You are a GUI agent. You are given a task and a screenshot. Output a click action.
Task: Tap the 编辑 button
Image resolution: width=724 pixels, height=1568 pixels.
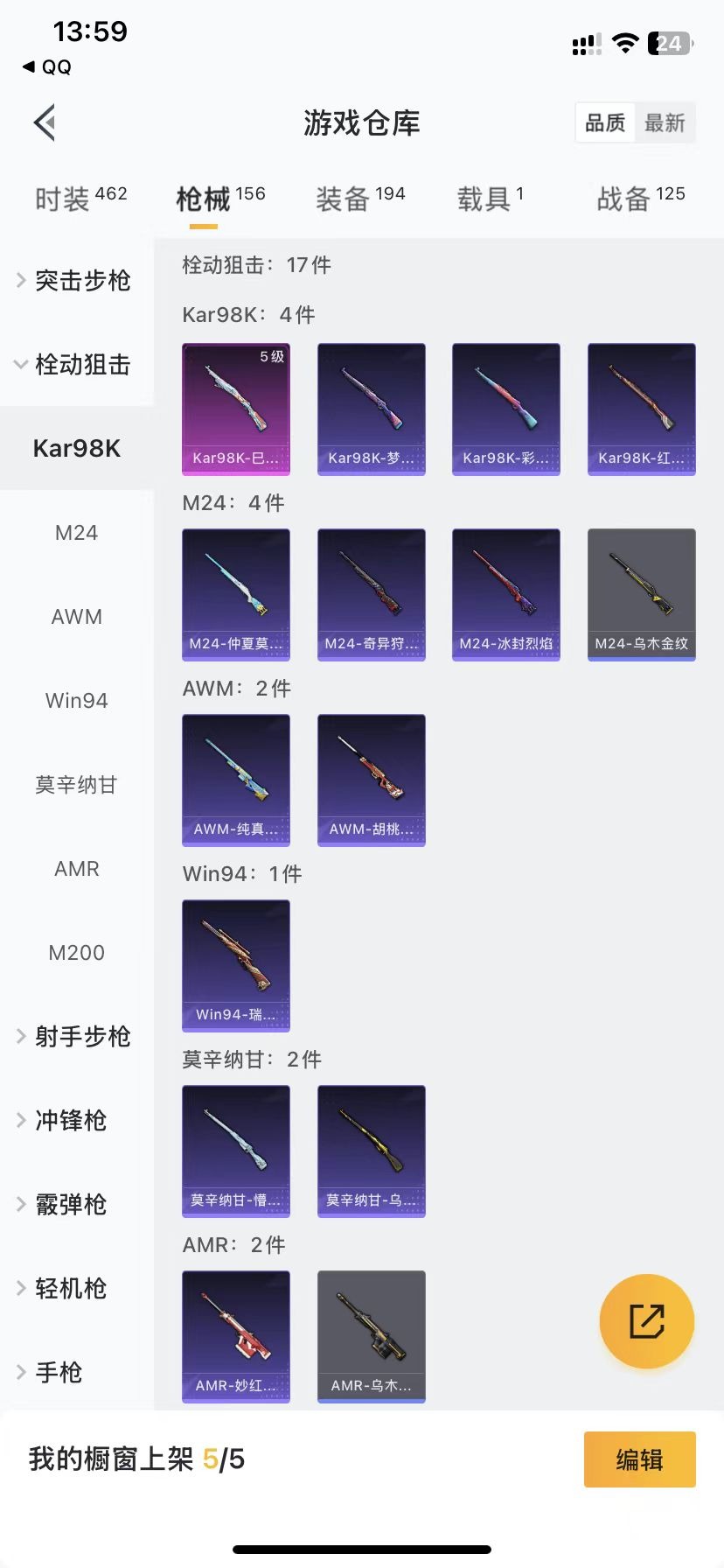(x=639, y=1459)
